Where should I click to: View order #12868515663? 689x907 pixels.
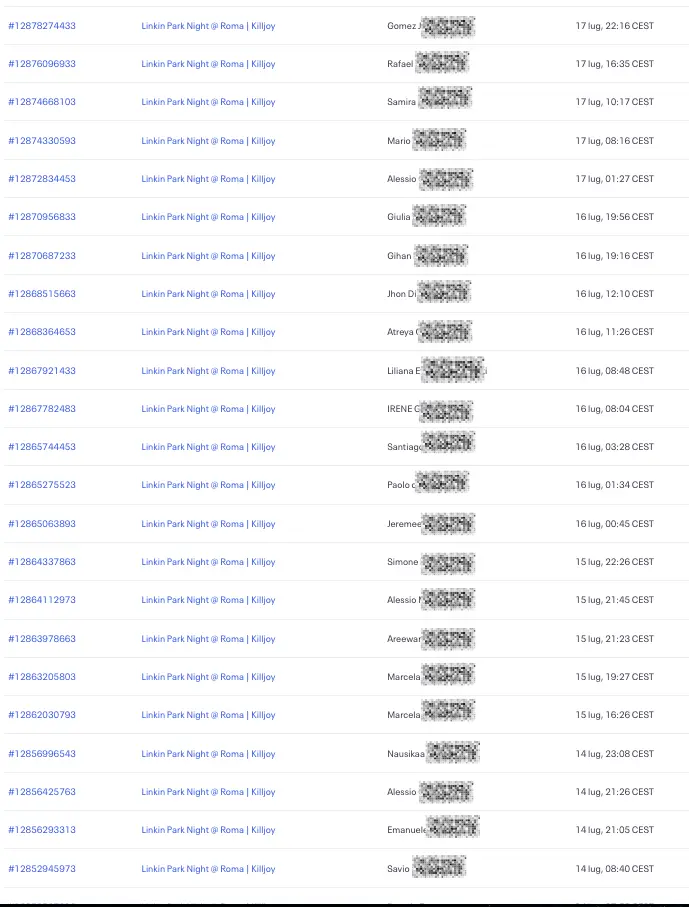42,294
